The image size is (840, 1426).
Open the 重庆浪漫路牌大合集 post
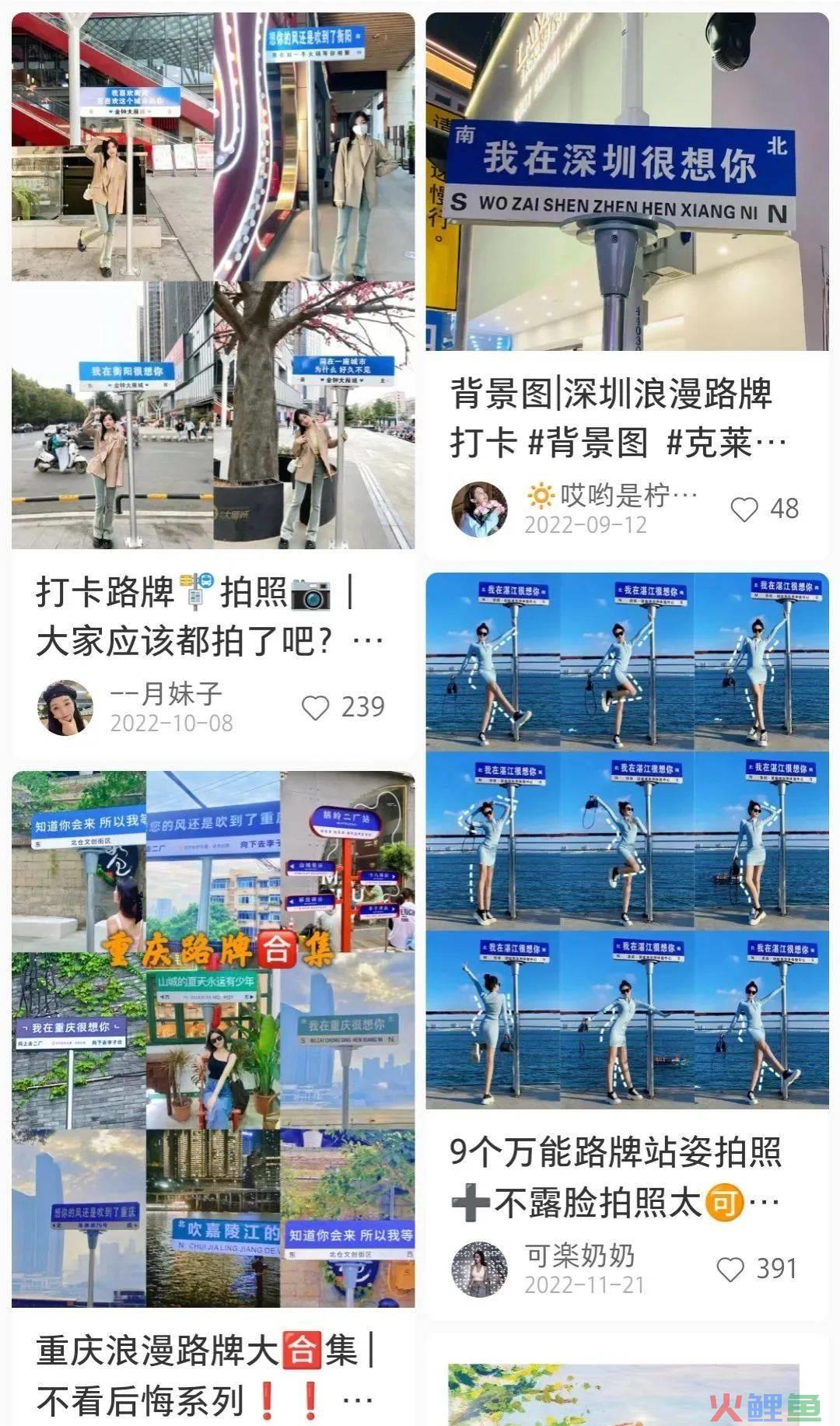tap(213, 1039)
